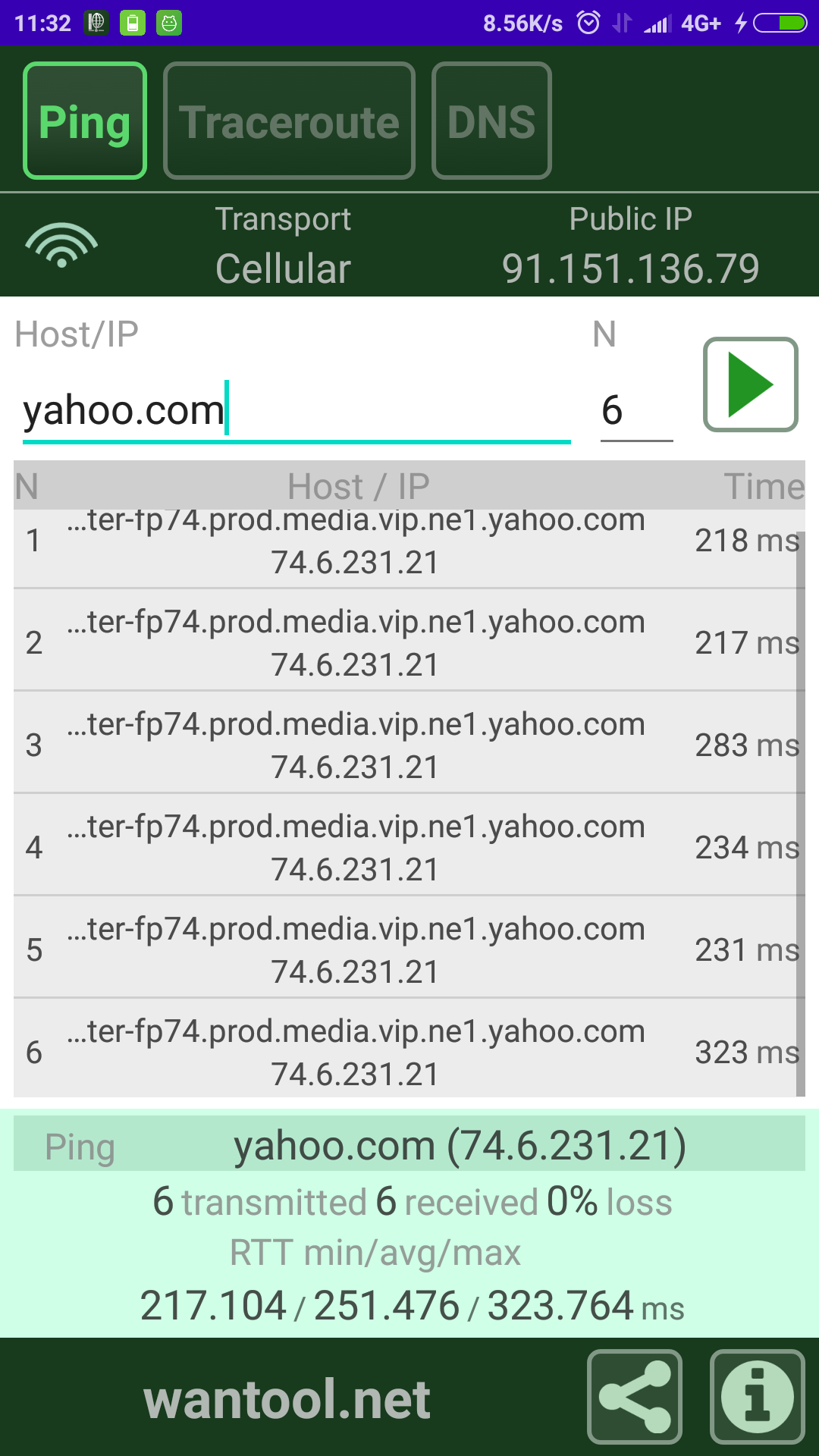Edit the Host/IP field containing yahoo.com

(296, 410)
